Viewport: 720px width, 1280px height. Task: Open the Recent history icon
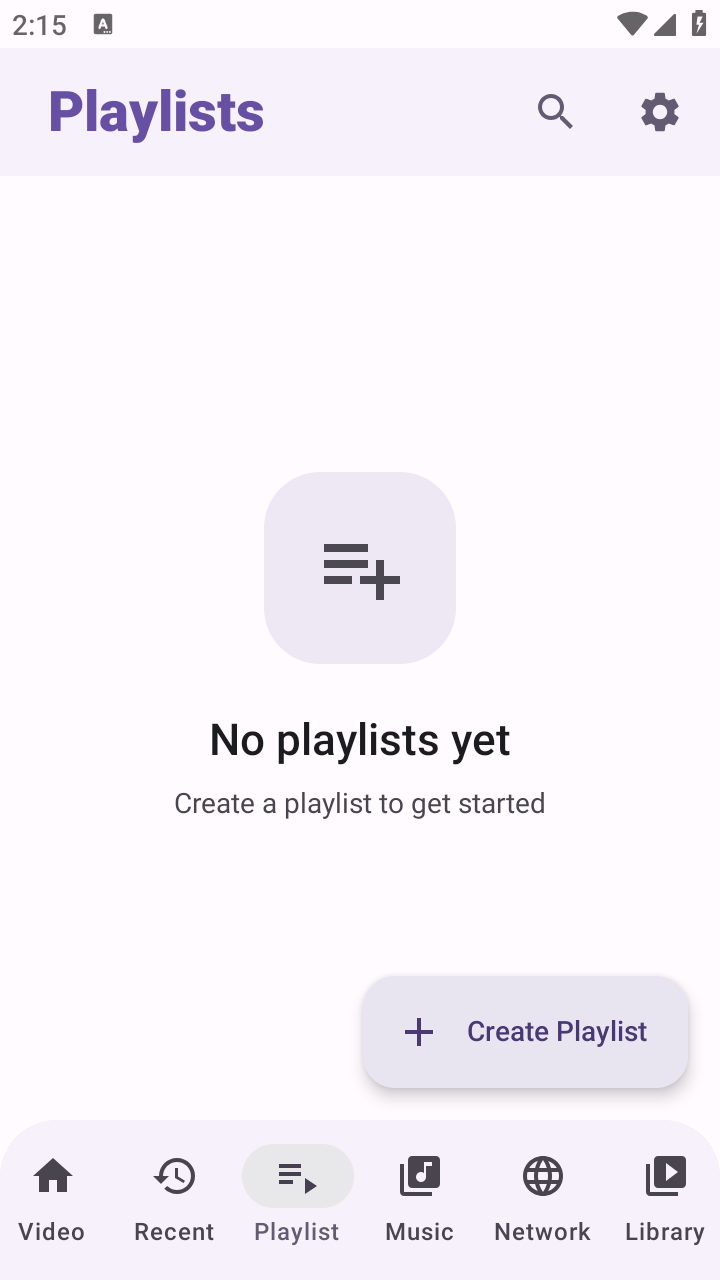[x=174, y=1176]
